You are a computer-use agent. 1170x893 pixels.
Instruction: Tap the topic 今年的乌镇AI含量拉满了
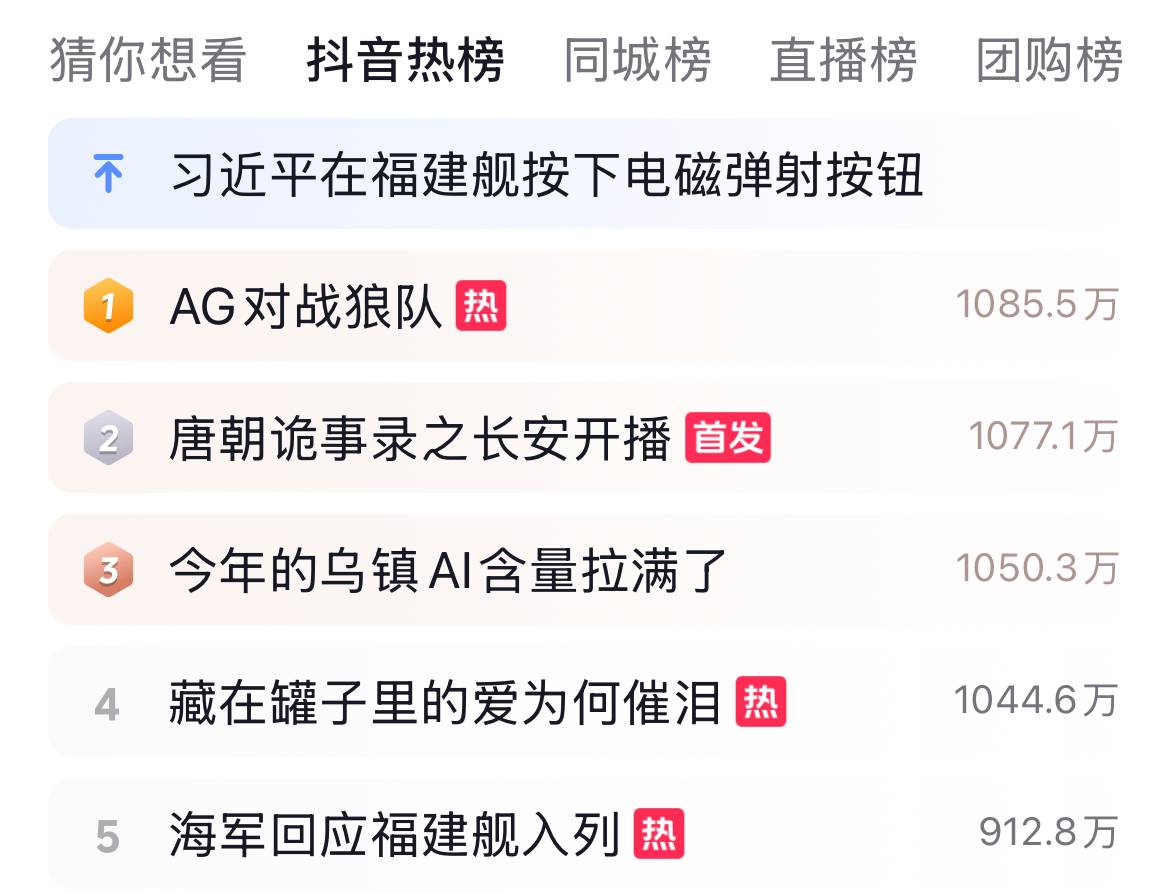click(448, 570)
